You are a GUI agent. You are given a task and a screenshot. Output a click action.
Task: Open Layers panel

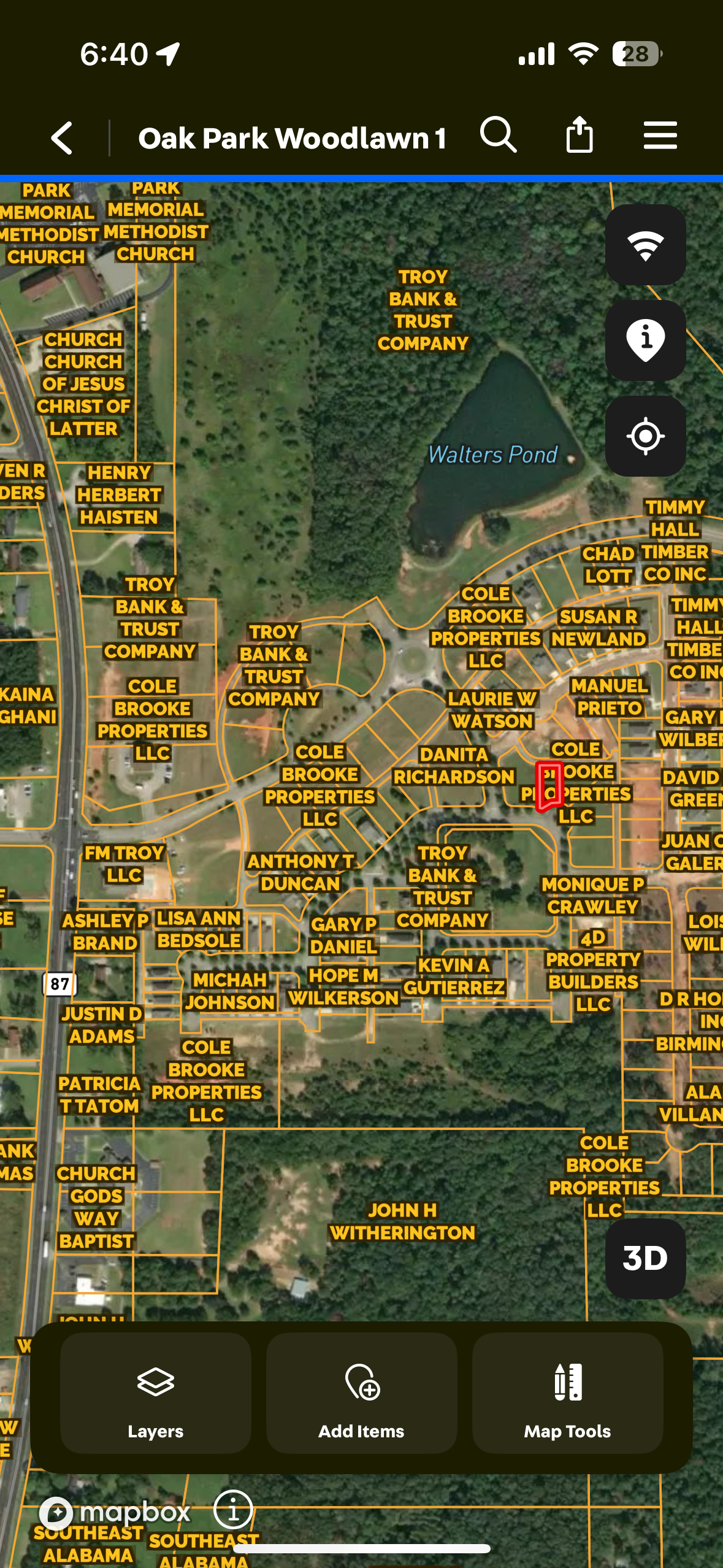(156, 1393)
